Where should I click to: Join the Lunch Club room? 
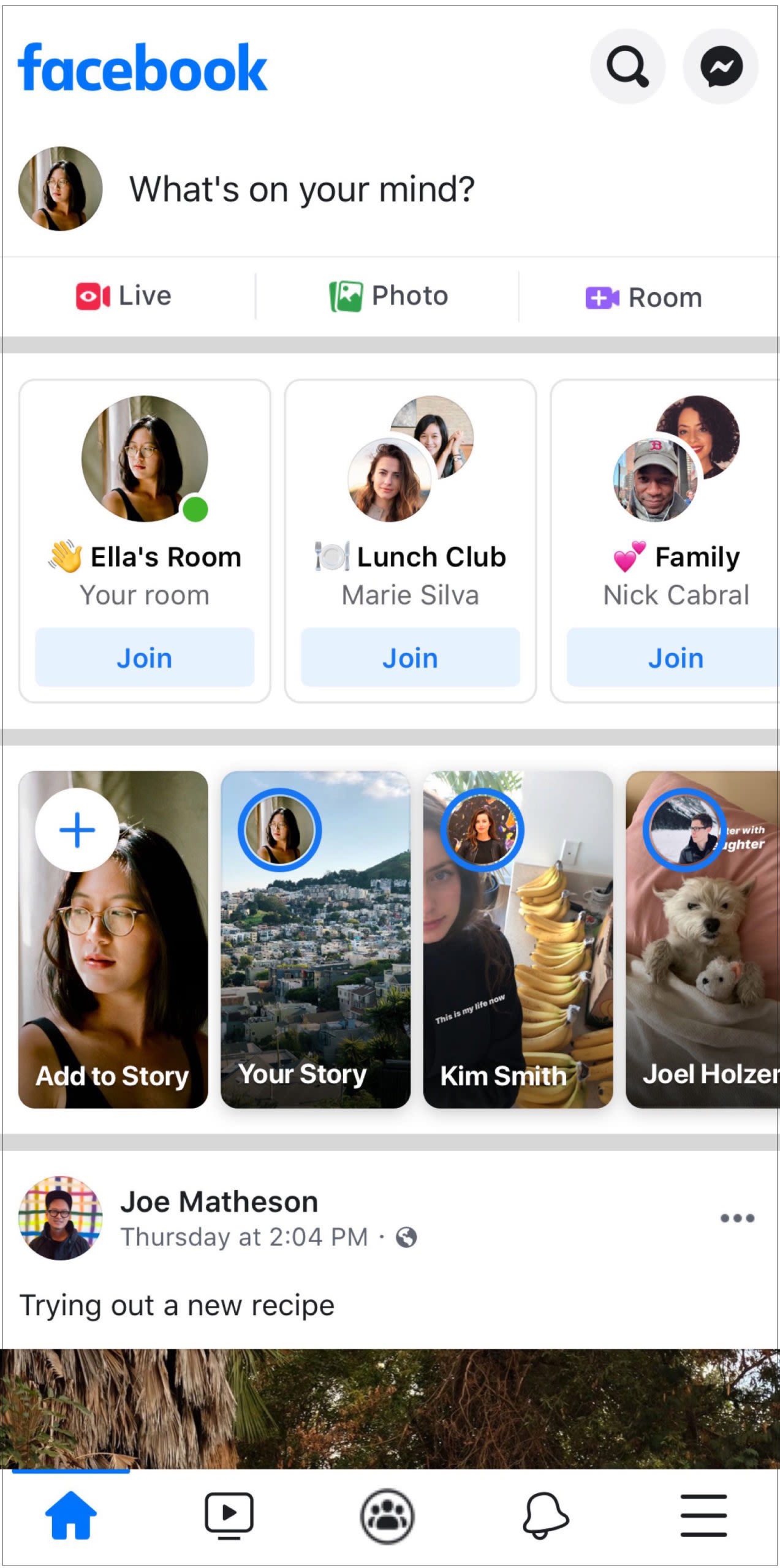[x=410, y=658]
